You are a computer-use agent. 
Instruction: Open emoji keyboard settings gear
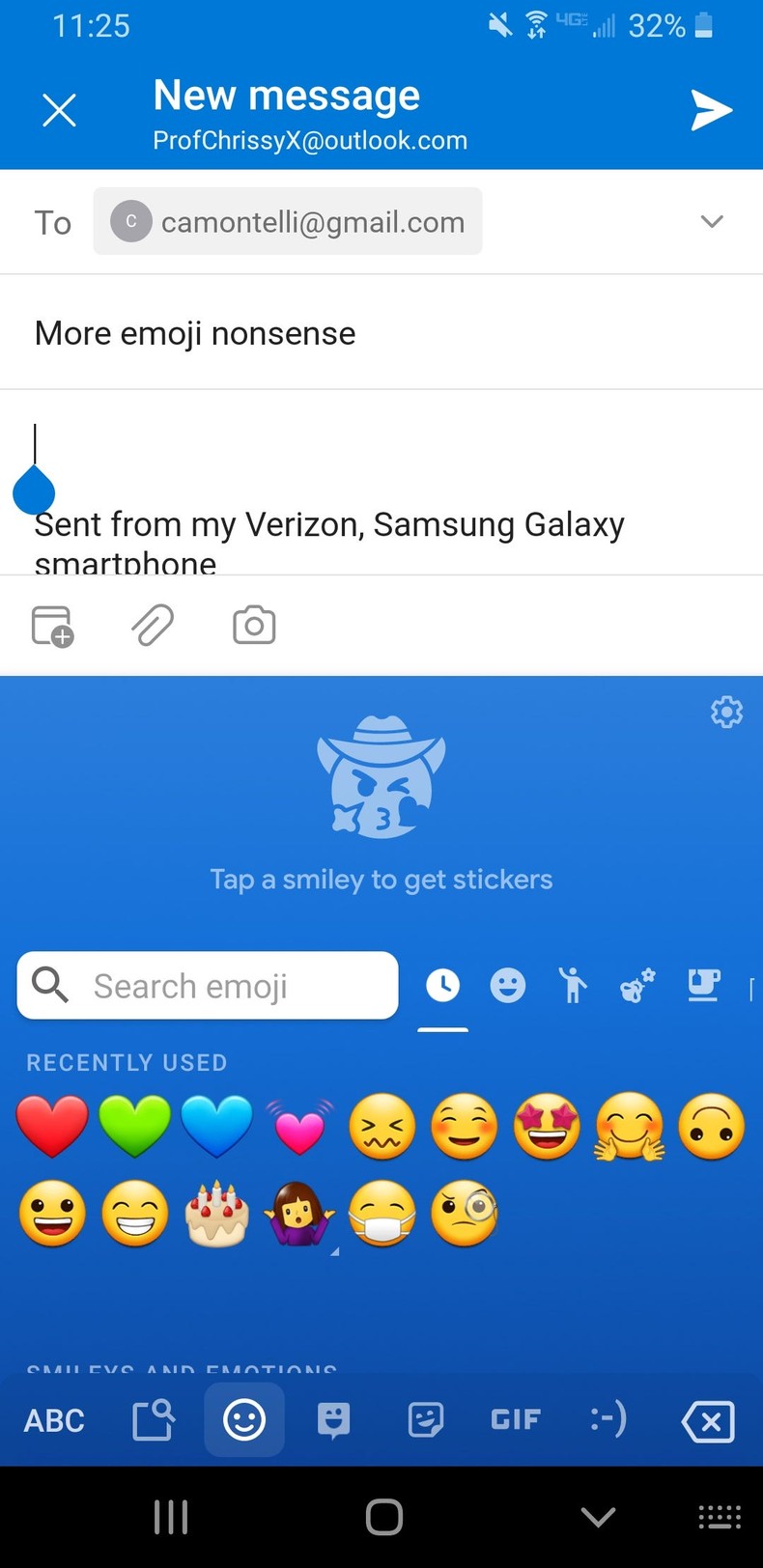tap(726, 712)
